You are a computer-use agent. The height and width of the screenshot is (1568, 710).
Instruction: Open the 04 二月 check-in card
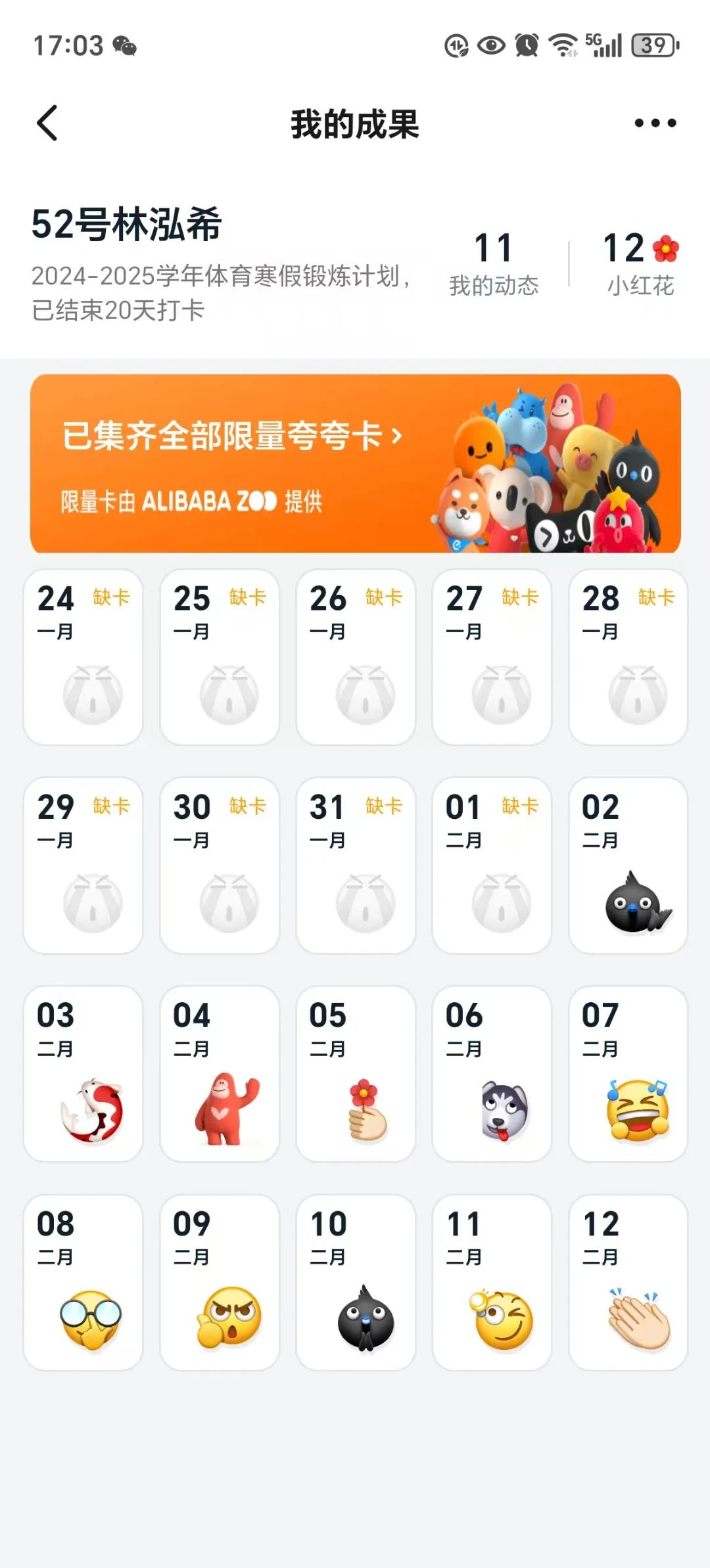click(220, 1074)
